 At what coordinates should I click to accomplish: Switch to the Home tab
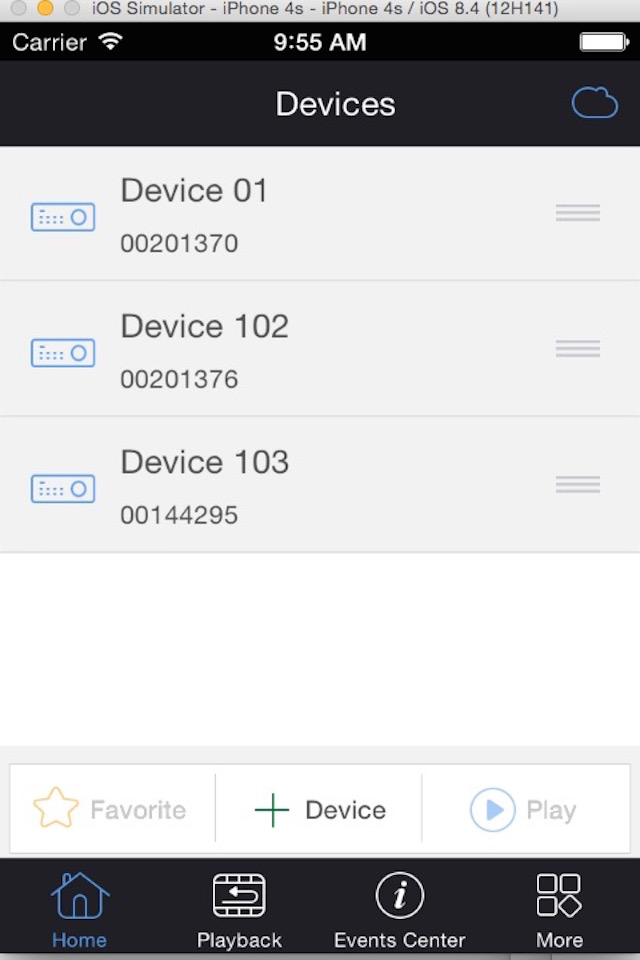click(79, 910)
